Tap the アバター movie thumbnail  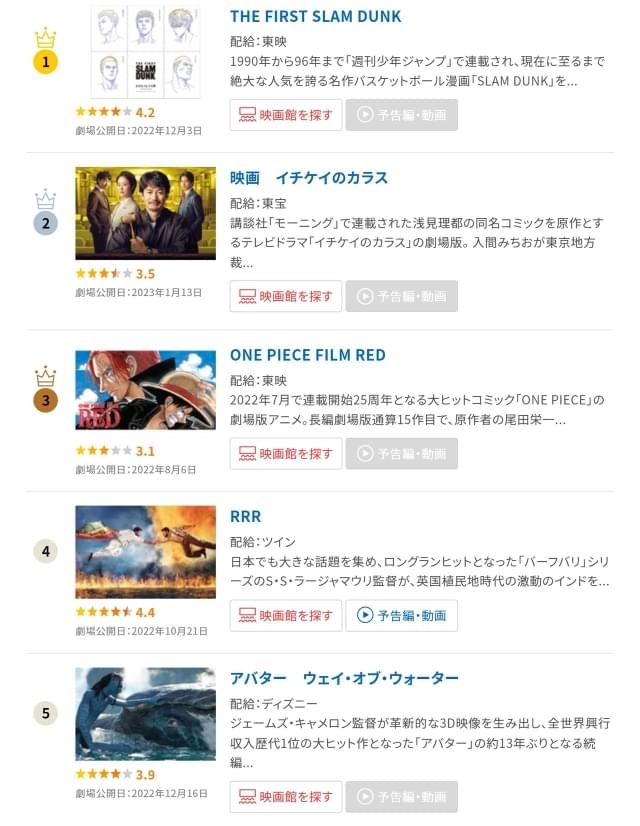[x=145, y=714]
